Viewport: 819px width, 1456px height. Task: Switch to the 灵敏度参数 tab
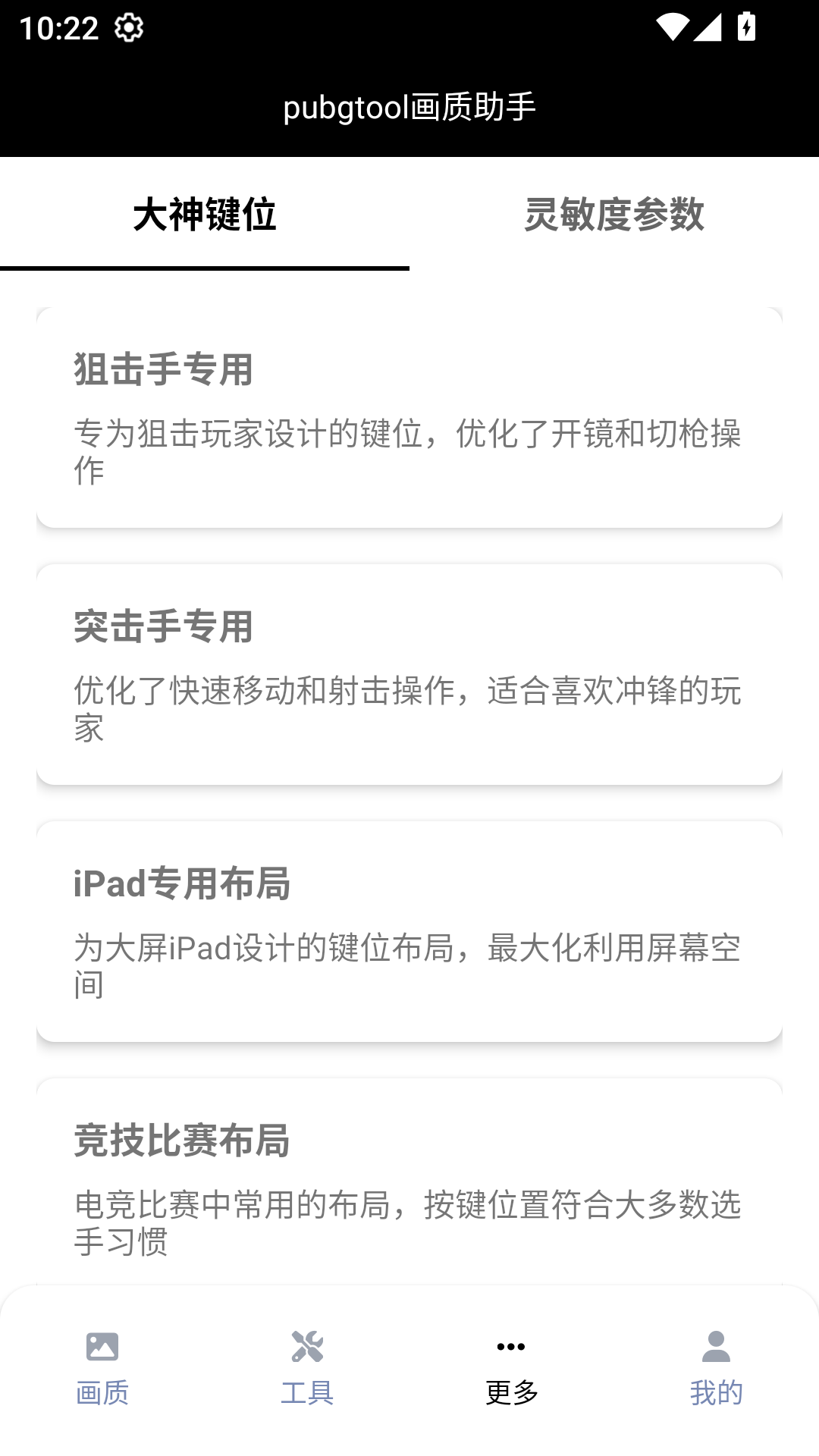click(x=614, y=215)
